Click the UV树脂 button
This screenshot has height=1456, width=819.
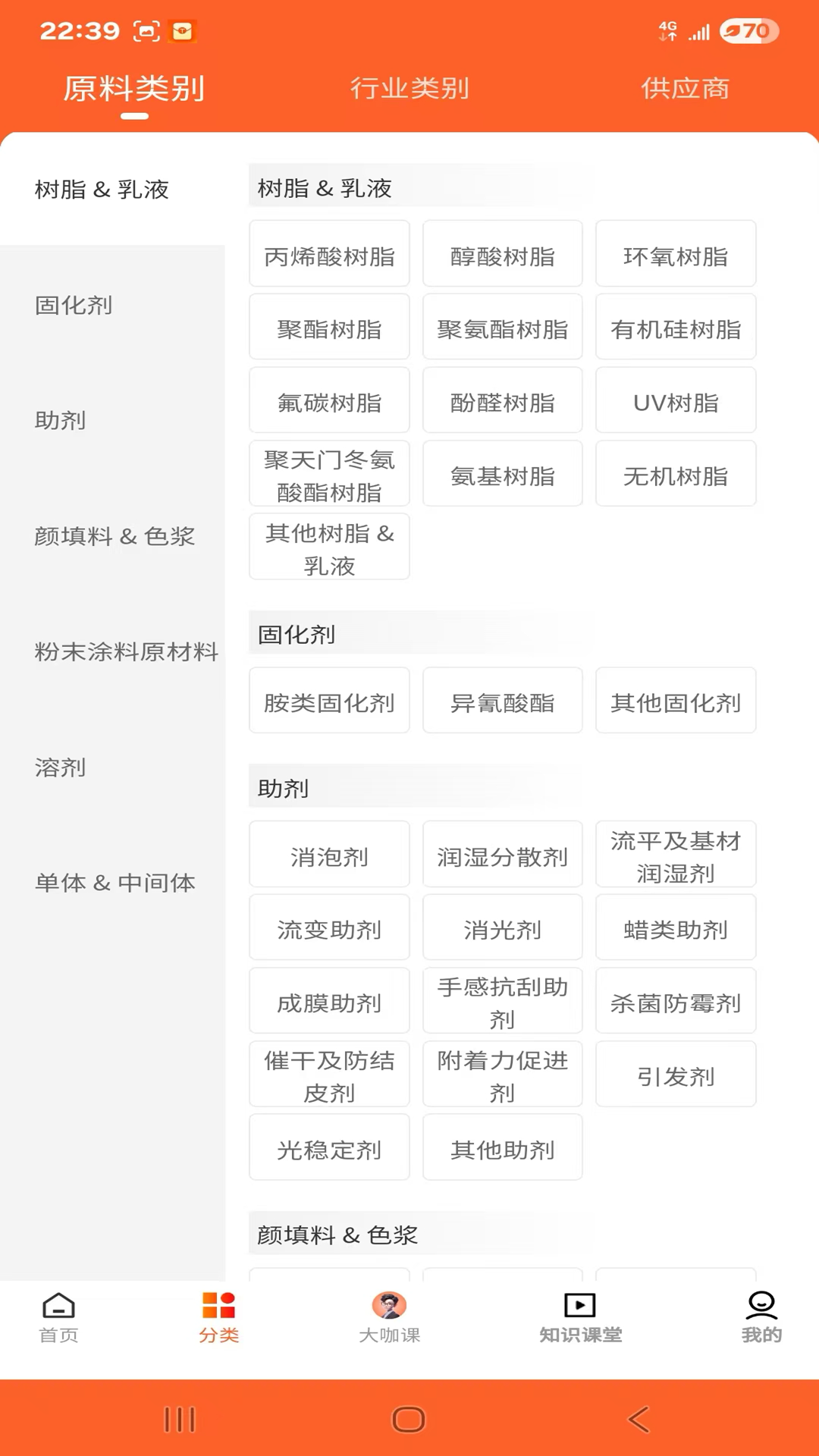pos(676,402)
